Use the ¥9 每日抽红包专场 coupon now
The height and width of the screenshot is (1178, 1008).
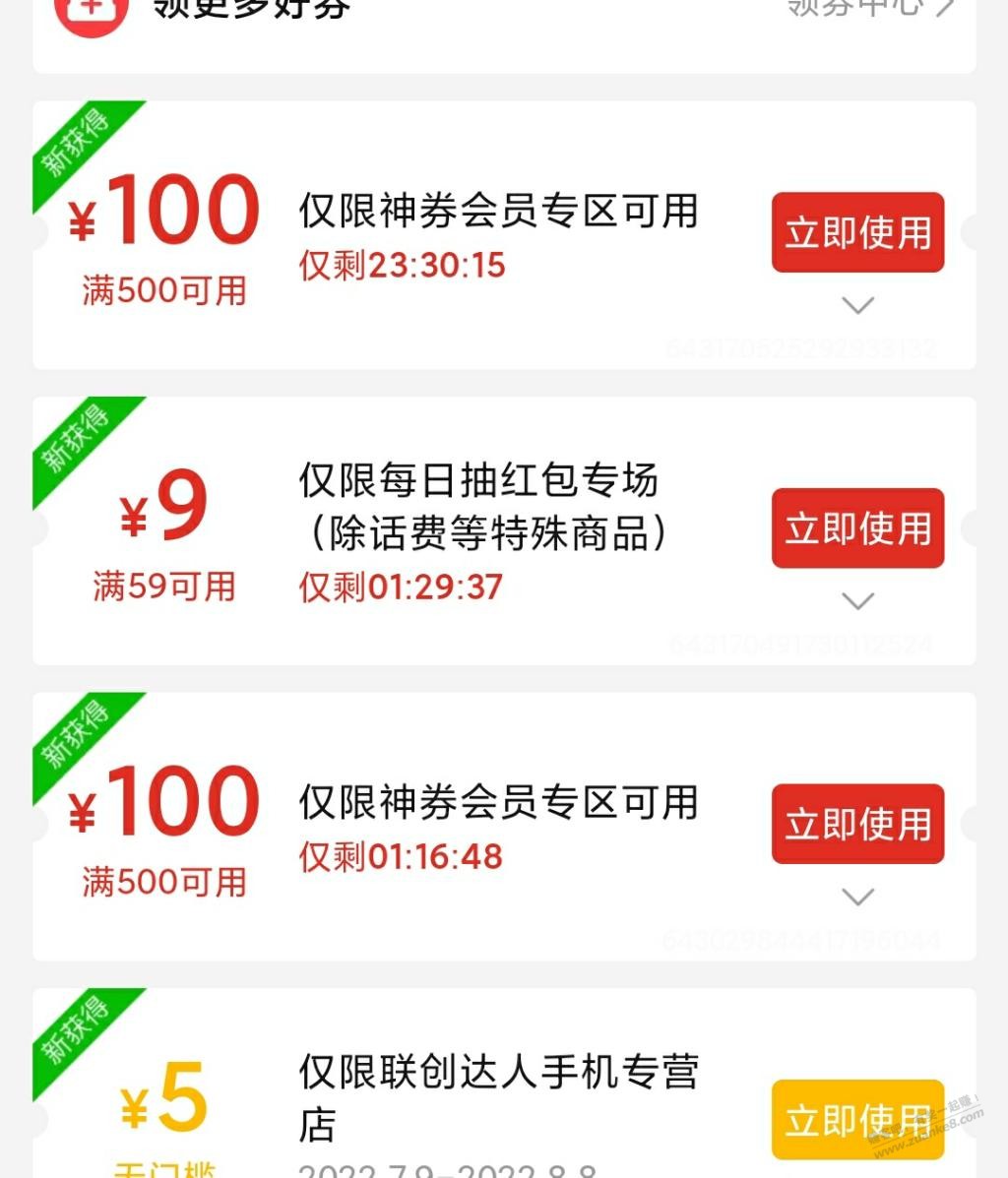click(x=857, y=528)
